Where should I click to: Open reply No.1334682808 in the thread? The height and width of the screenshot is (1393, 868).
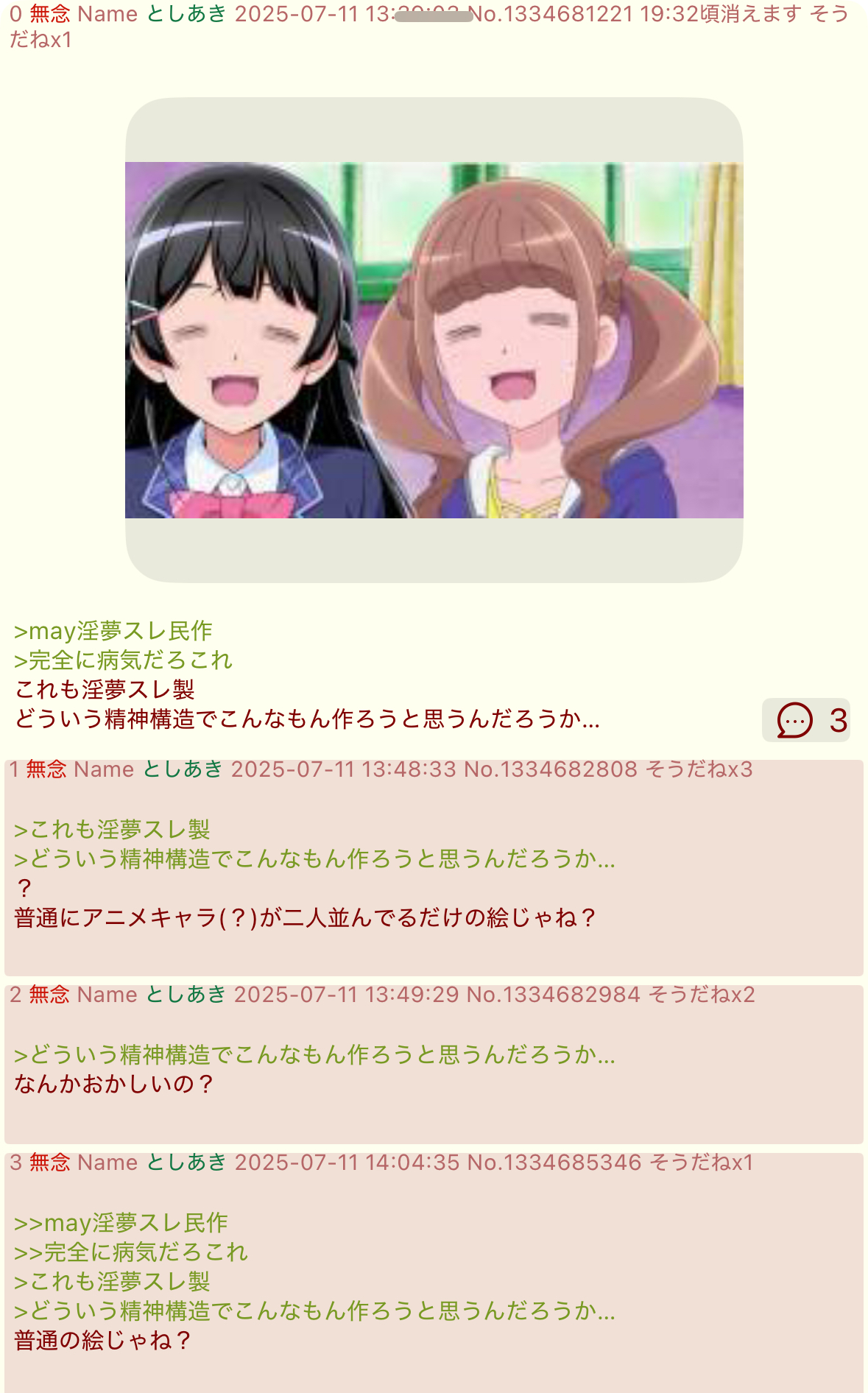[x=434, y=868]
